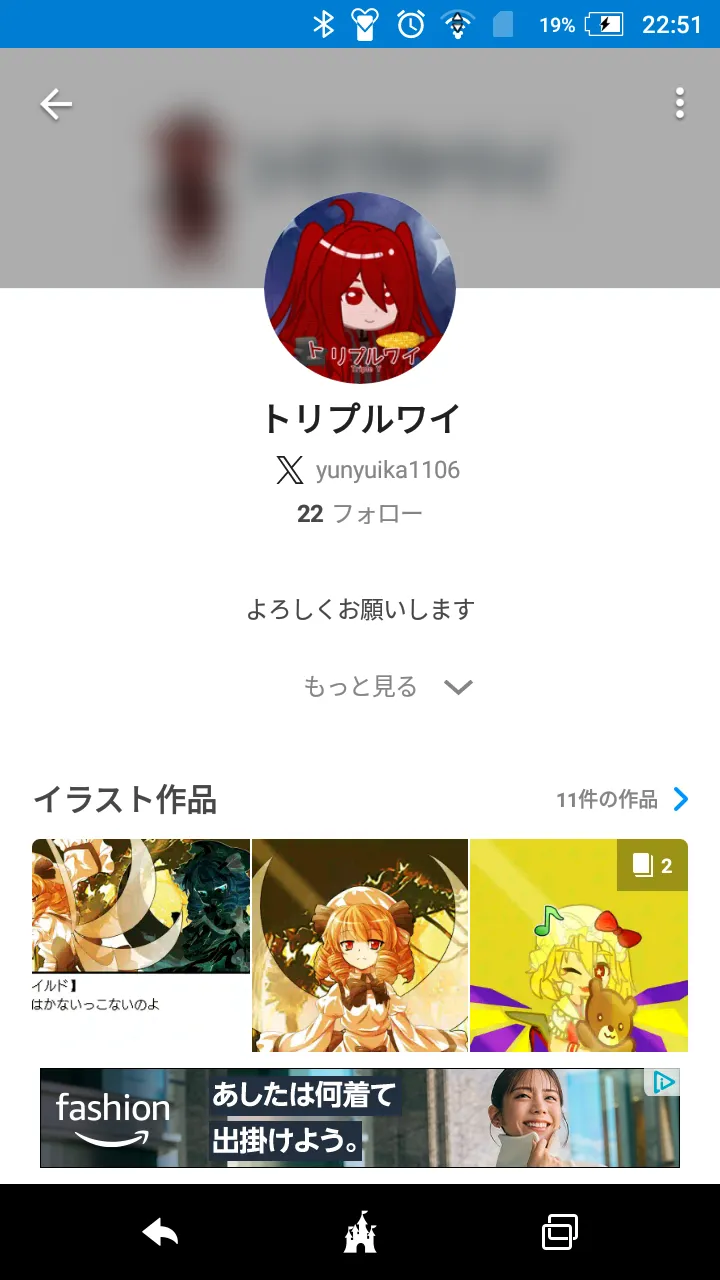Viewport: 720px width, 1280px height.
Task: Open the artwork captioned はかないっこないのよ
Action: [140, 944]
